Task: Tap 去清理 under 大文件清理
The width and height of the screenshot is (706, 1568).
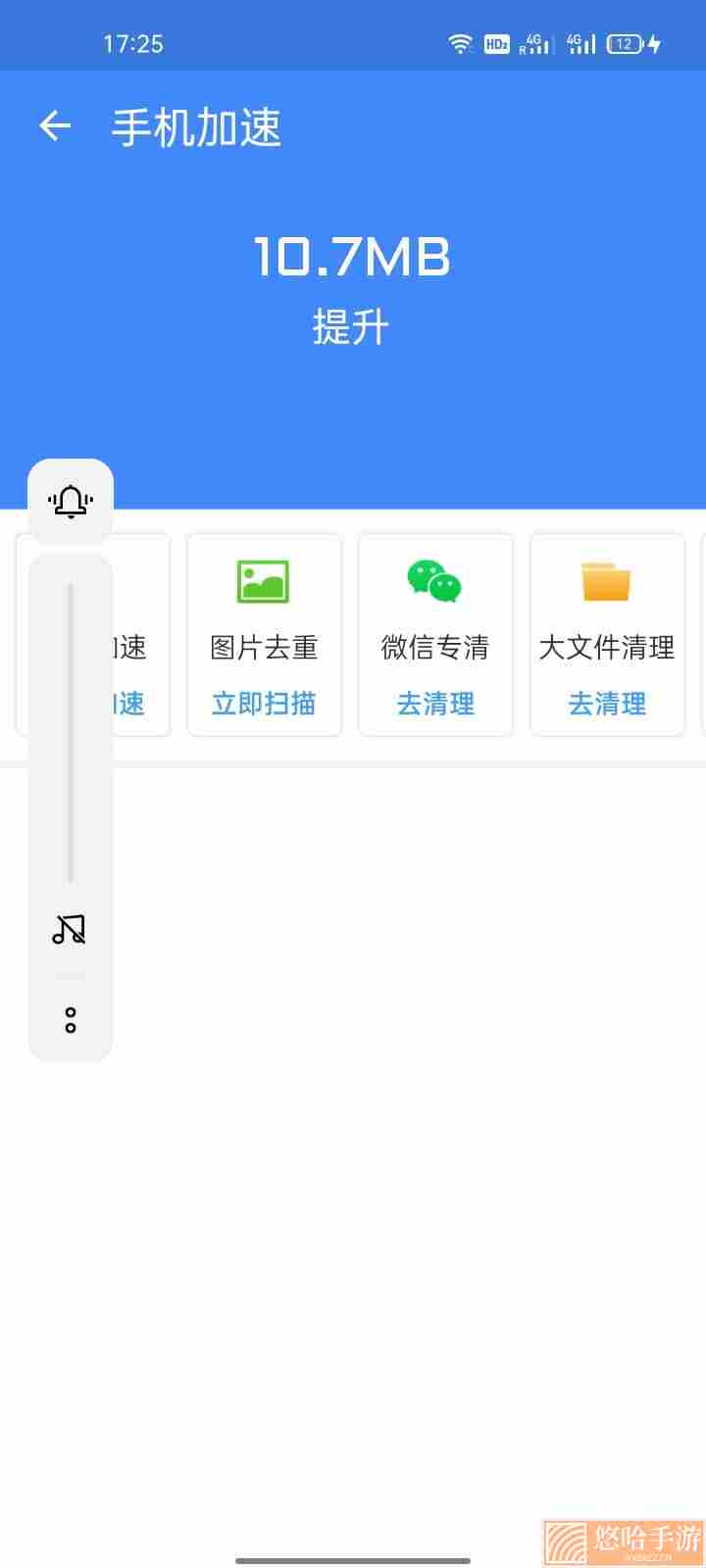Action: pos(607,704)
